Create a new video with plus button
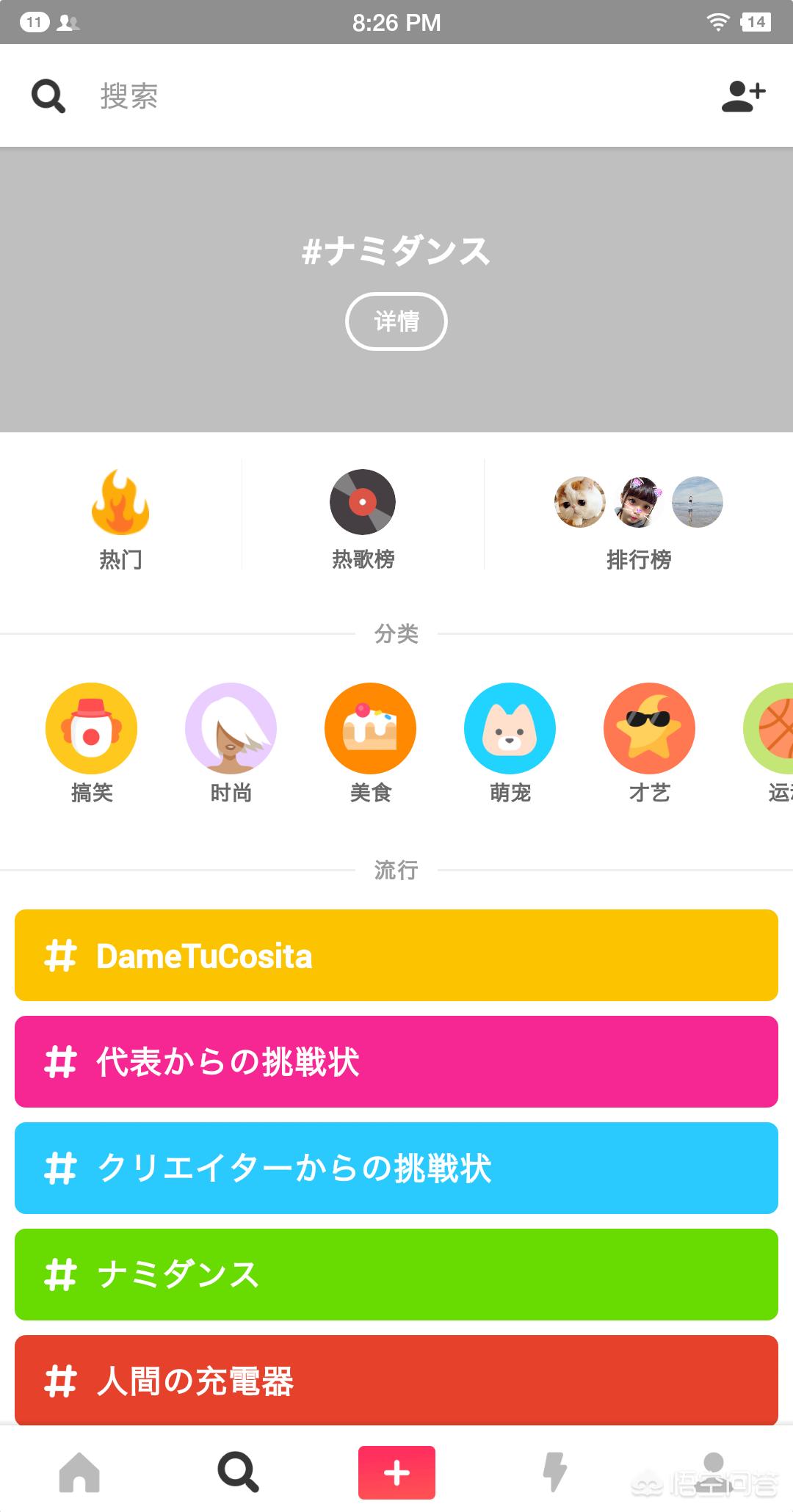 (x=396, y=1472)
